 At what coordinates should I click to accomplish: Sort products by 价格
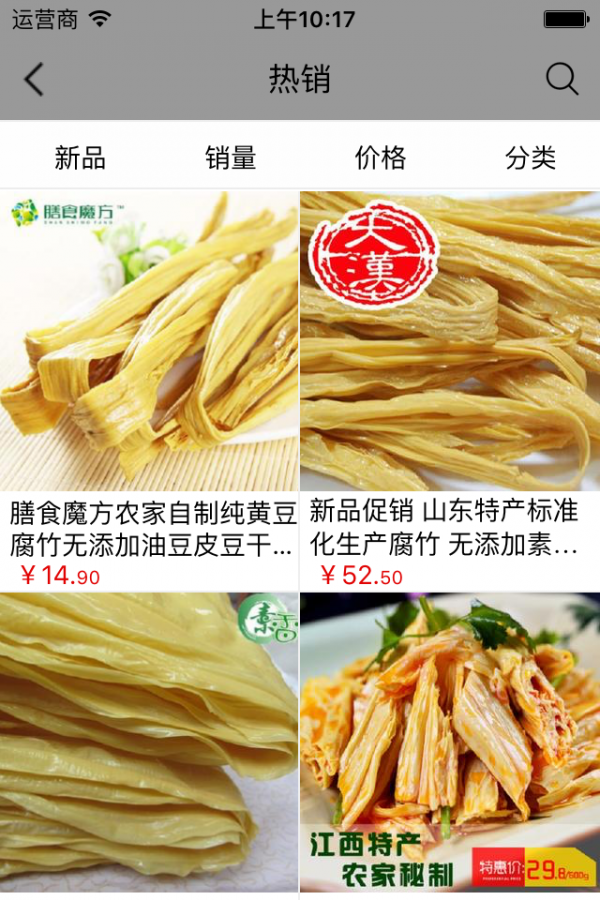(381, 158)
